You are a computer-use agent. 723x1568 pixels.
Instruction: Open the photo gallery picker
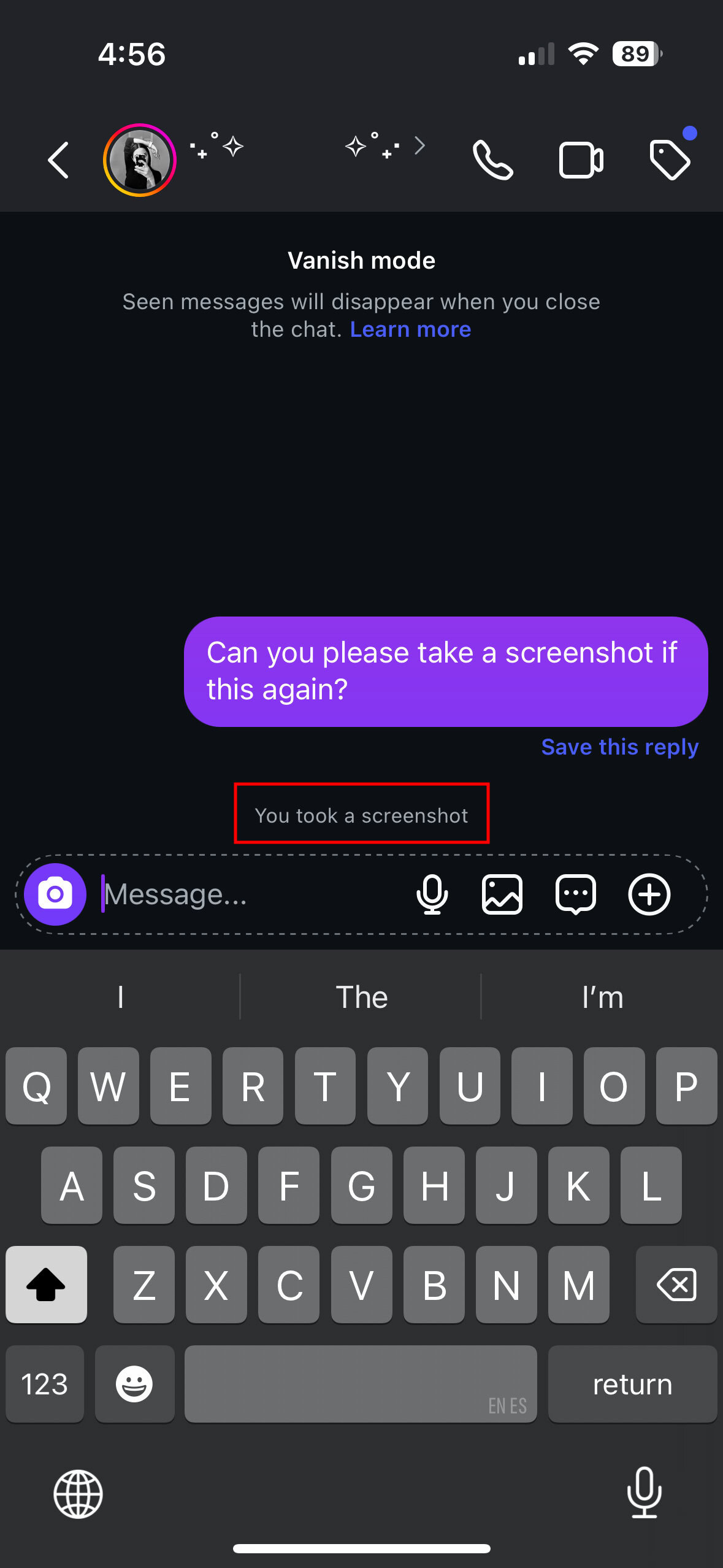[502, 894]
